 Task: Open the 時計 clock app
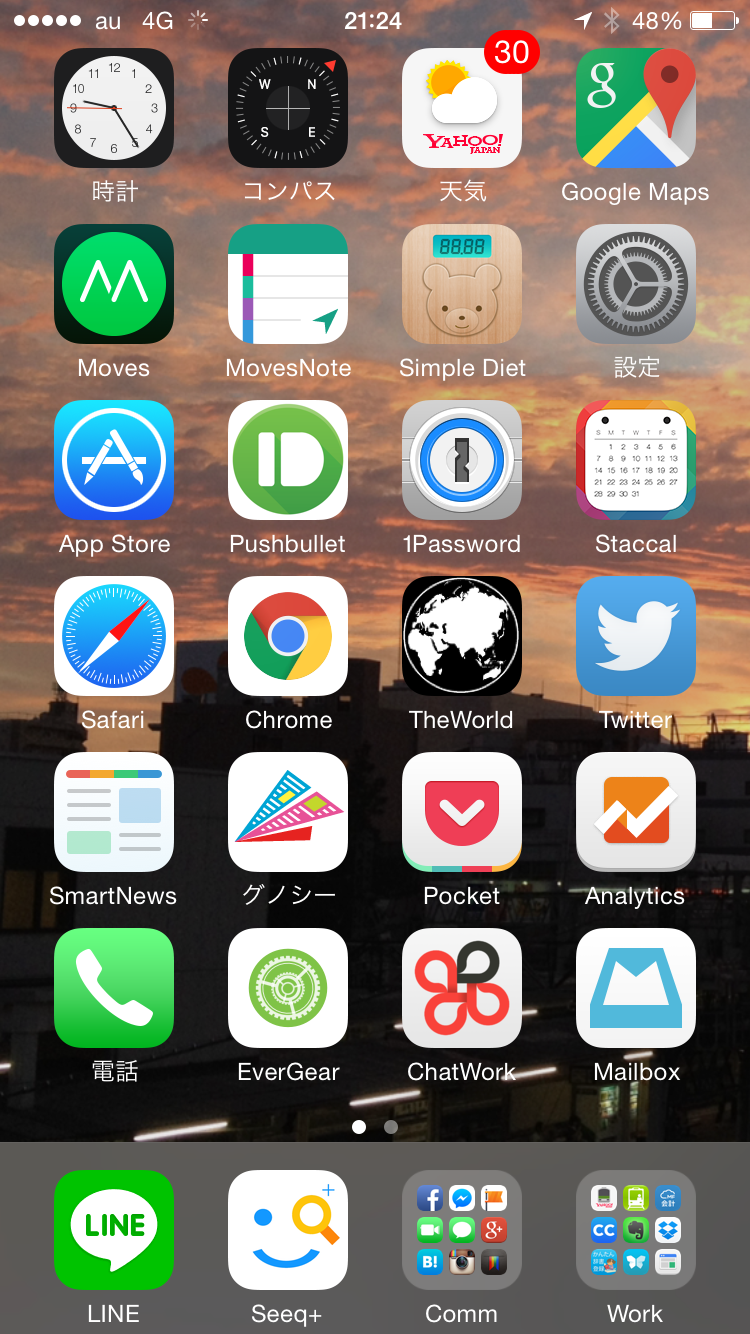114,108
